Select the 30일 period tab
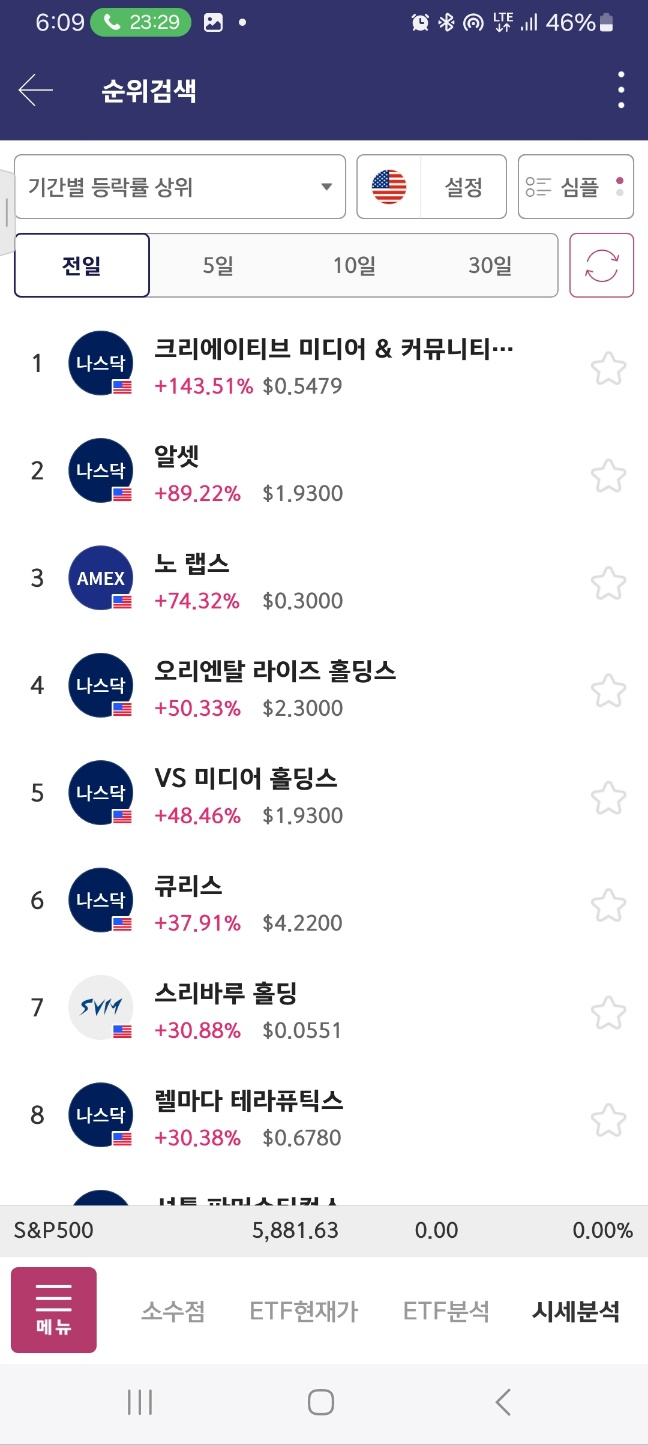The height and width of the screenshot is (1445, 648). click(490, 266)
